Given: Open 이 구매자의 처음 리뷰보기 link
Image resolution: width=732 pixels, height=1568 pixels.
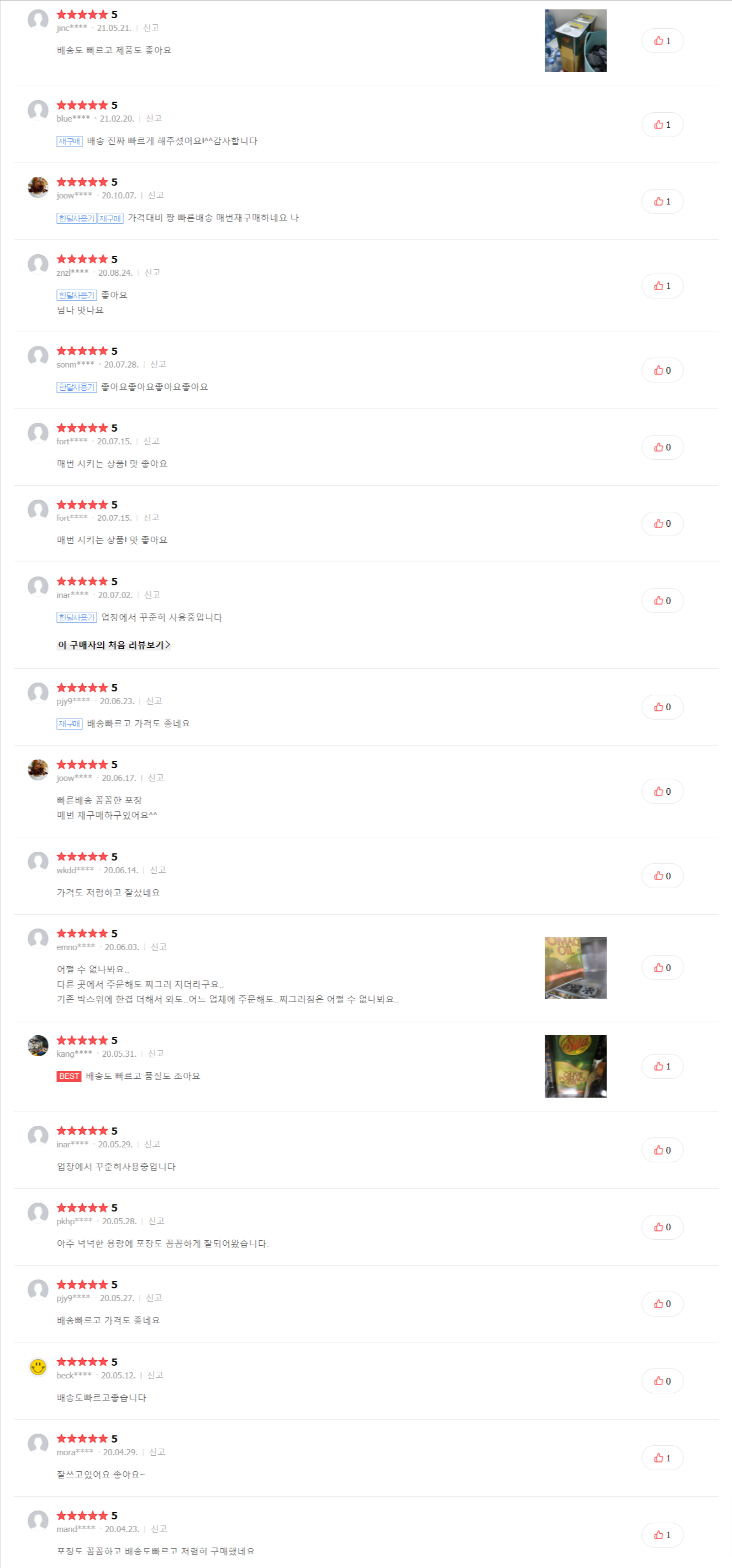Looking at the screenshot, I should 114,645.
